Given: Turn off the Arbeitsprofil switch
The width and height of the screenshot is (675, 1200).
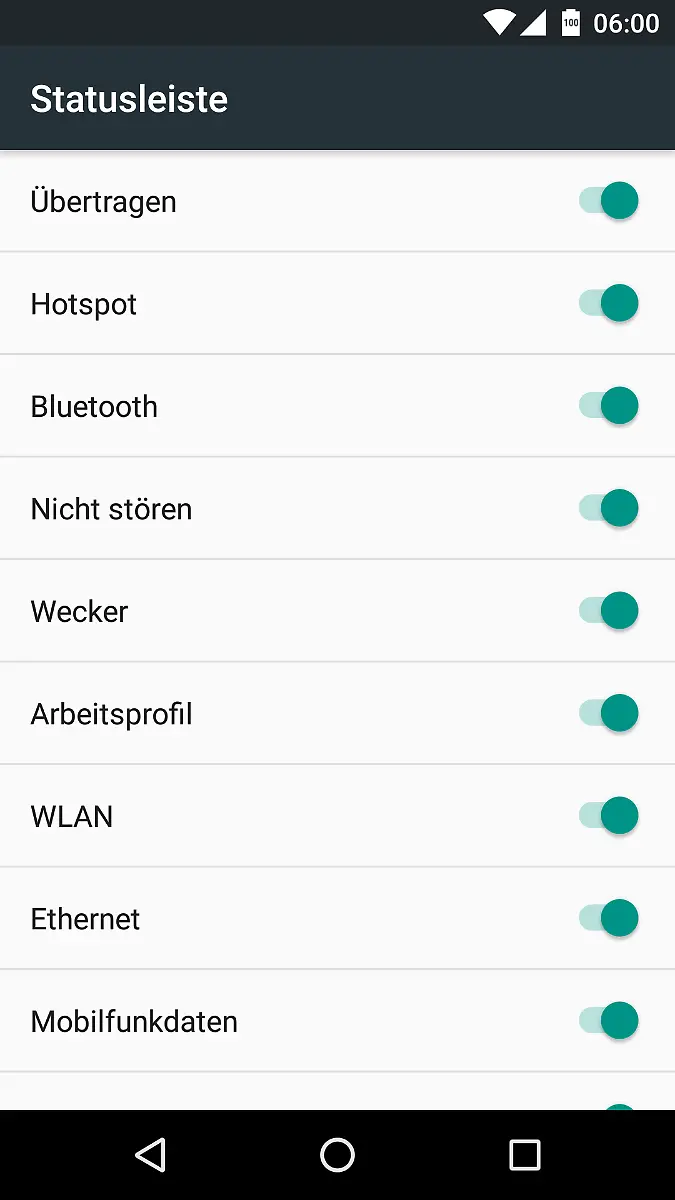Looking at the screenshot, I should pyautogui.click(x=608, y=713).
